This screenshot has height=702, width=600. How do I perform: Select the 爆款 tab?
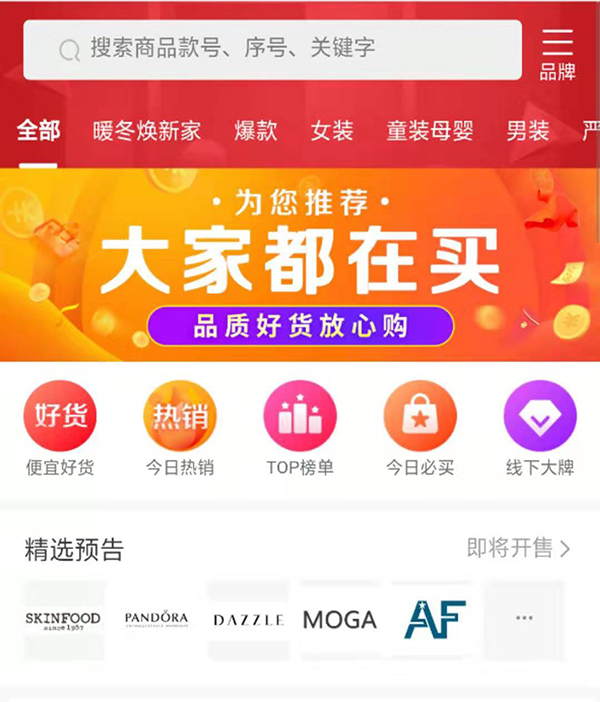[256, 131]
